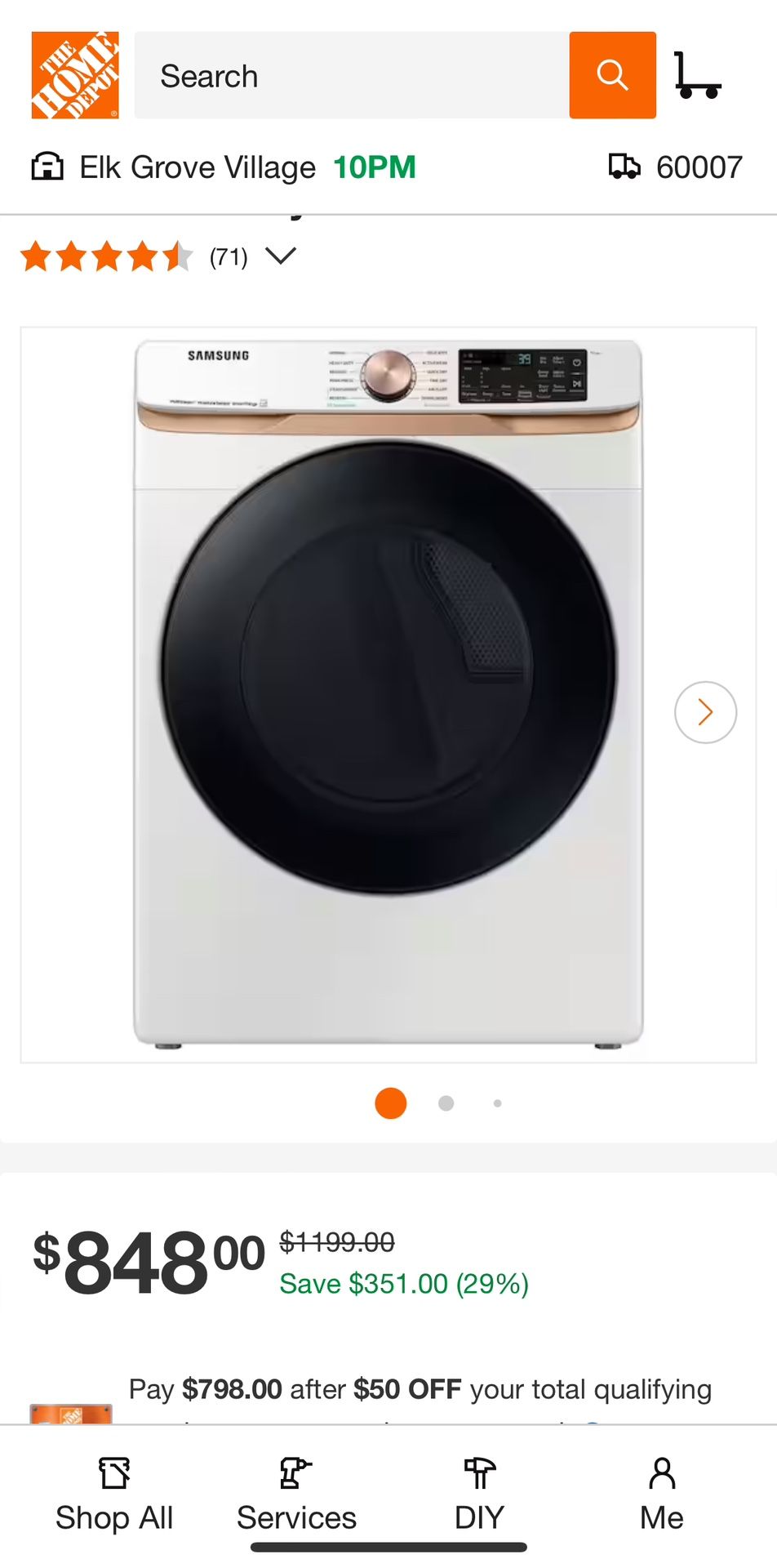
Task: Jump to the second image dot
Action: coord(446,1103)
